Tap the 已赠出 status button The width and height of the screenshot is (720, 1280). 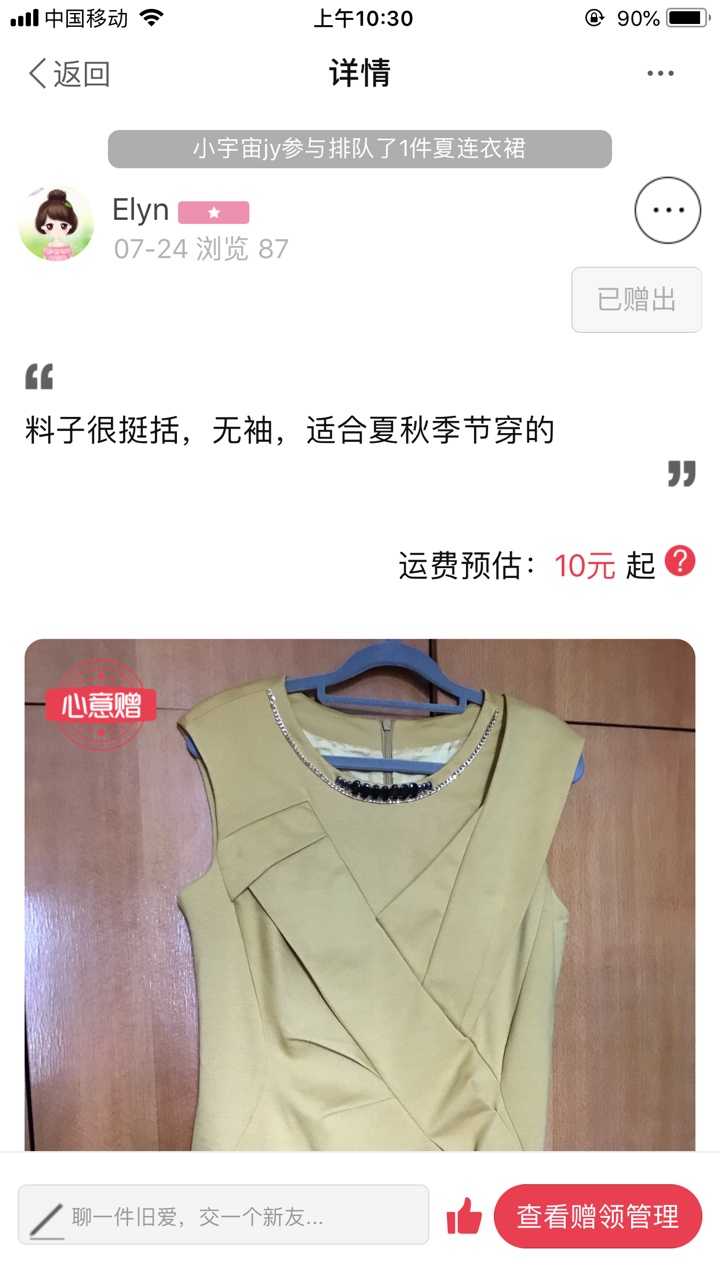(x=636, y=300)
